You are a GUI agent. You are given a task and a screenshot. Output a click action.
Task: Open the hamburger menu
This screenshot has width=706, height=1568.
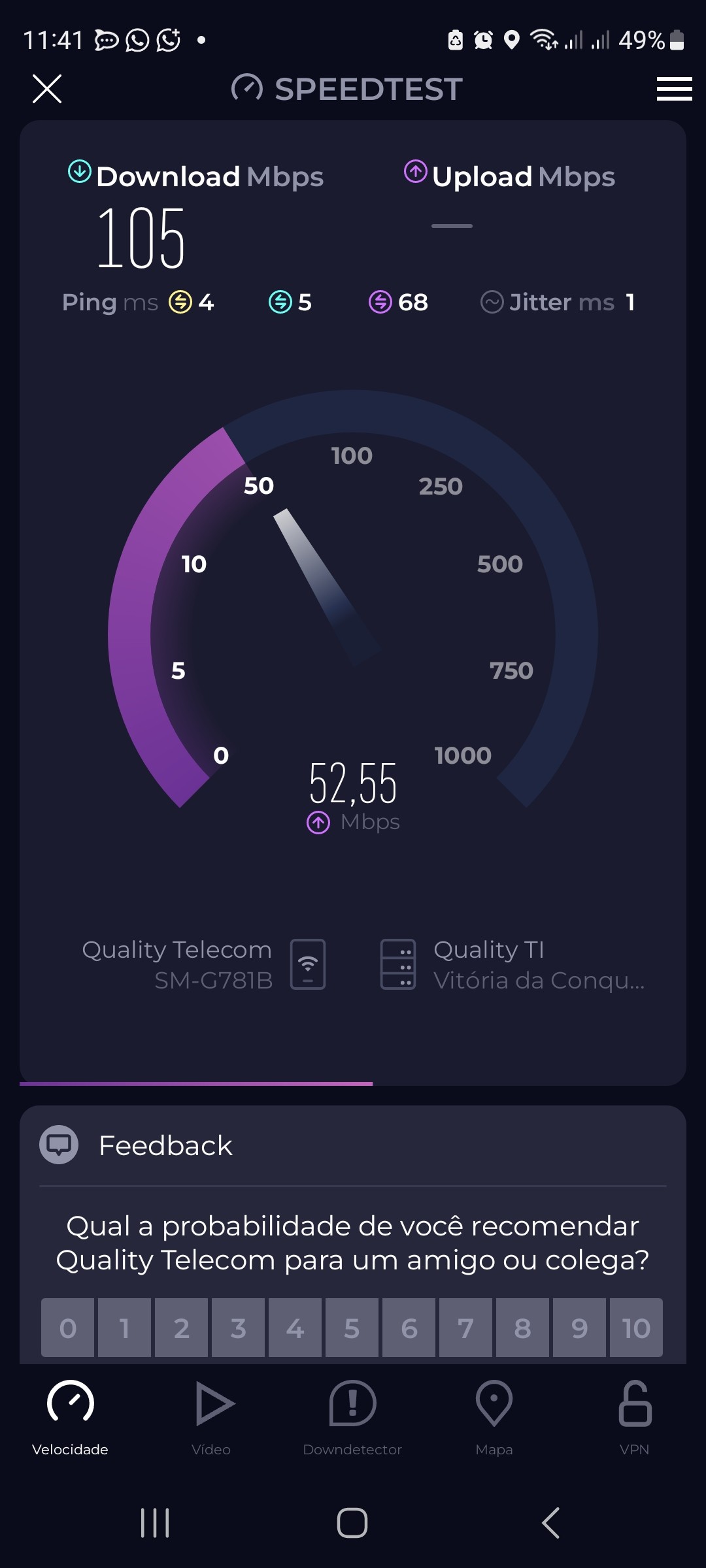point(674,89)
